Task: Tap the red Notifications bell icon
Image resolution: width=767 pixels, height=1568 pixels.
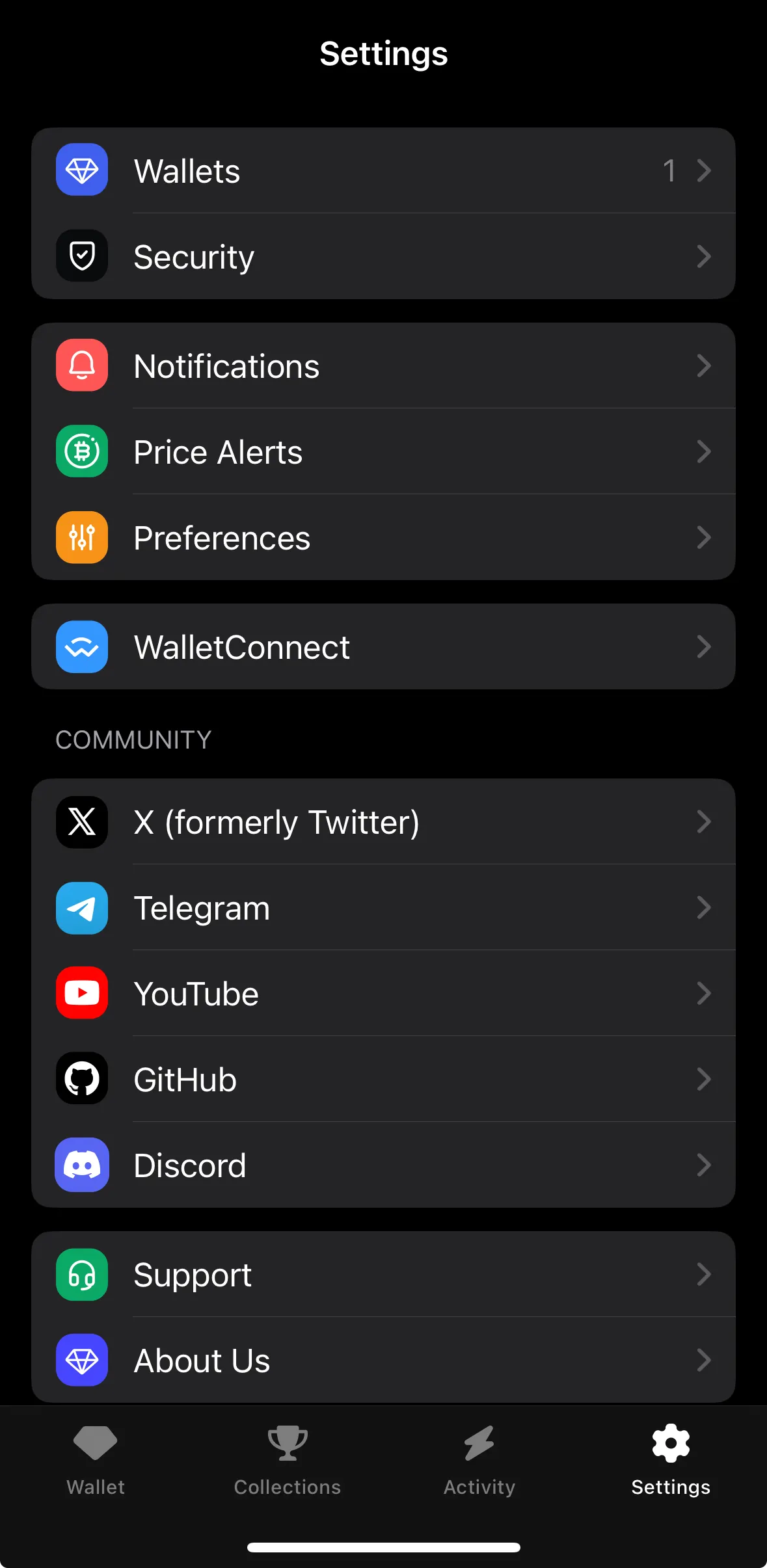Action: point(81,365)
